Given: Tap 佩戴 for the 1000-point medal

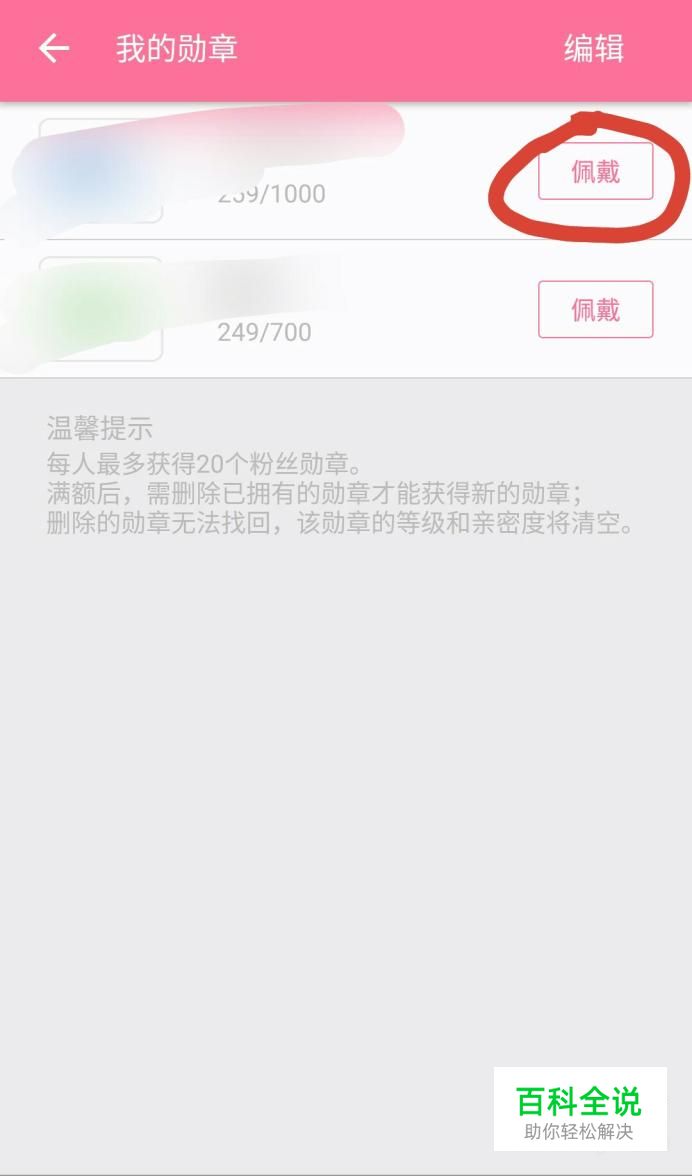Looking at the screenshot, I should (x=595, y=171).
